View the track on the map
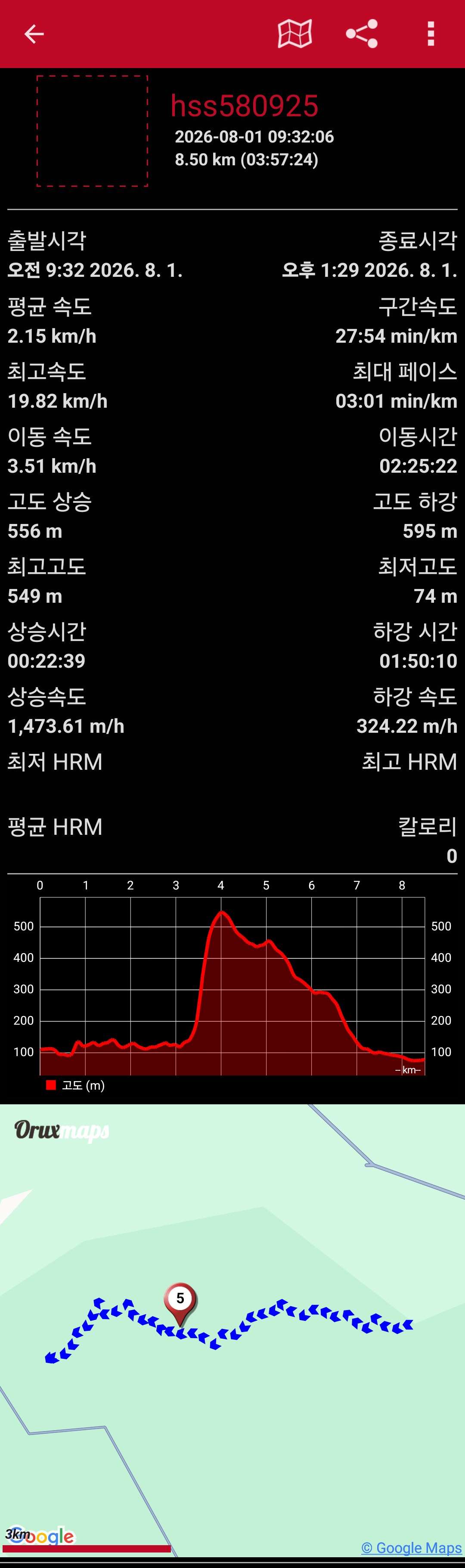The width and height of the screenshot is (465, 1568). 295,34
